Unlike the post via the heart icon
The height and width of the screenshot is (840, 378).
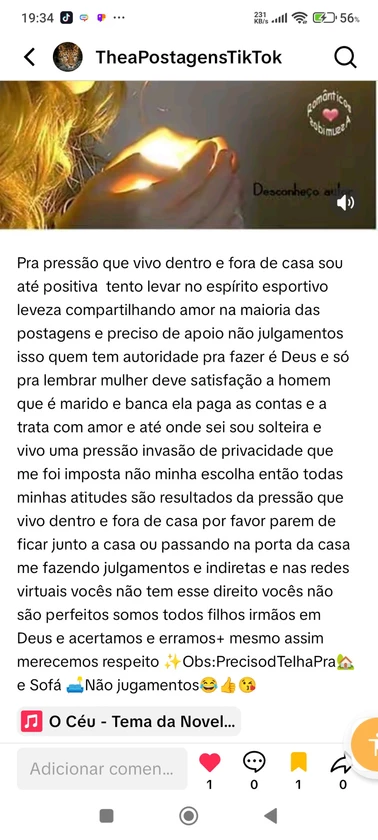[x=209, y=762]
